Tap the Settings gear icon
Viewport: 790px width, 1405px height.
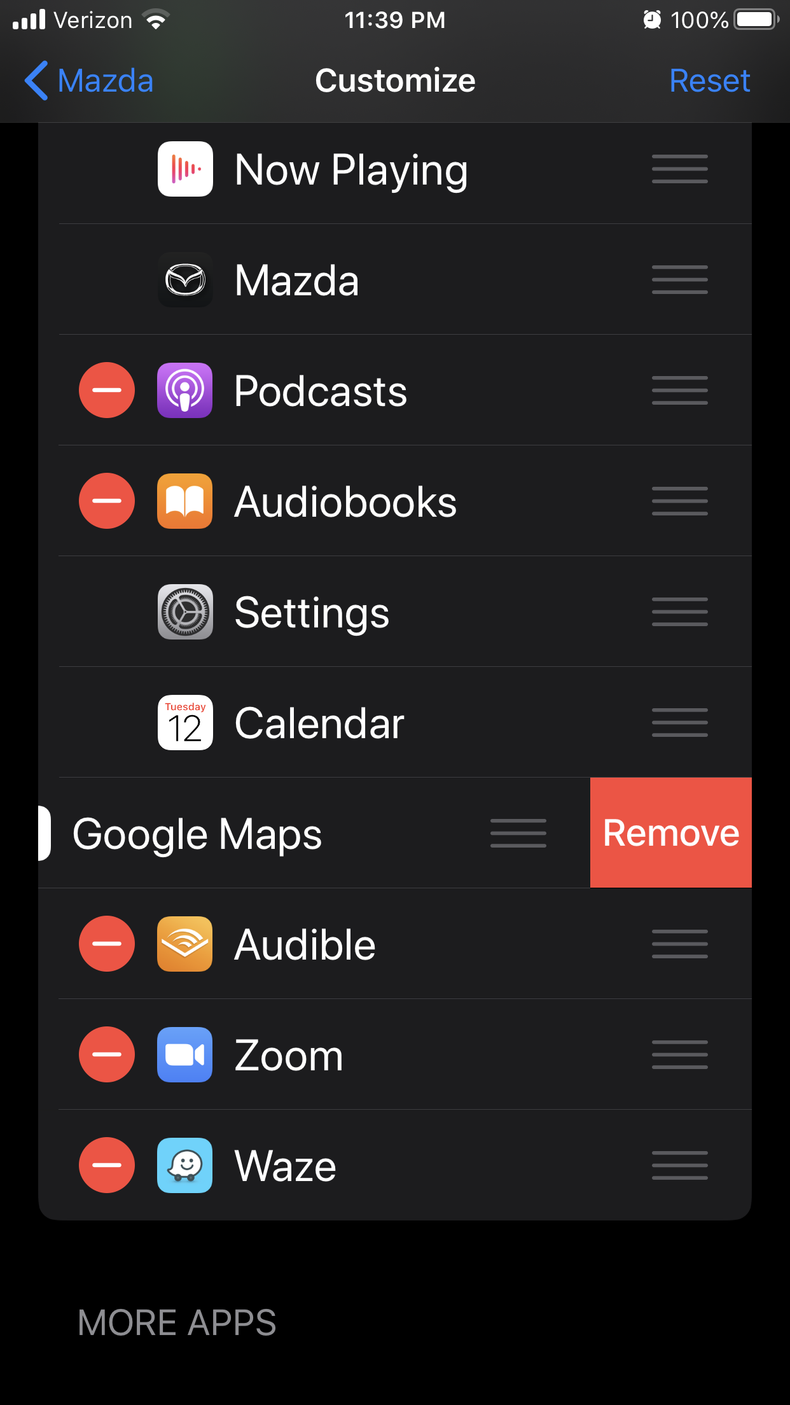tap(185, 612)
